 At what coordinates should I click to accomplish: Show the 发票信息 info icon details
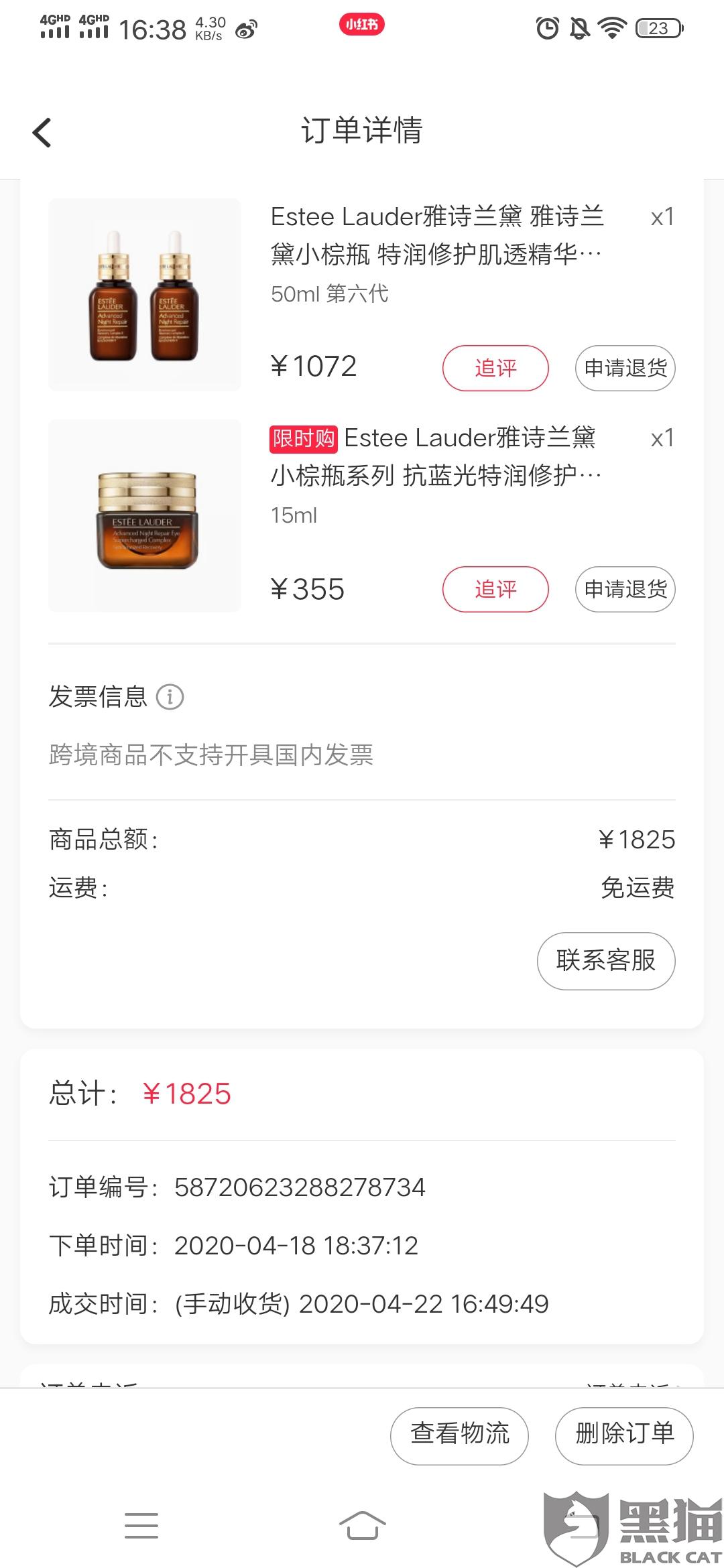pos(170,697)
